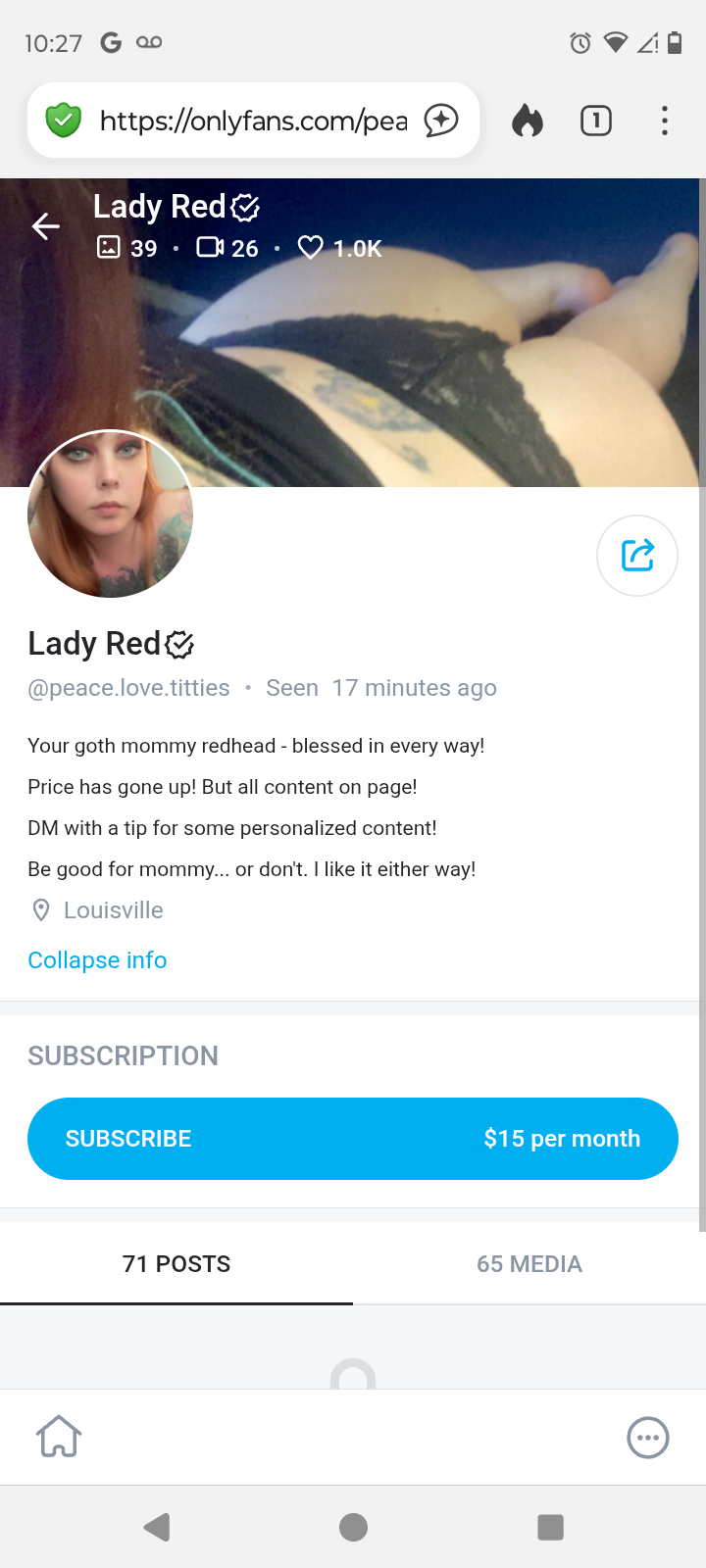Open the AI chat icon in address bar
The image size is (706, 1568).
(441, 121)
